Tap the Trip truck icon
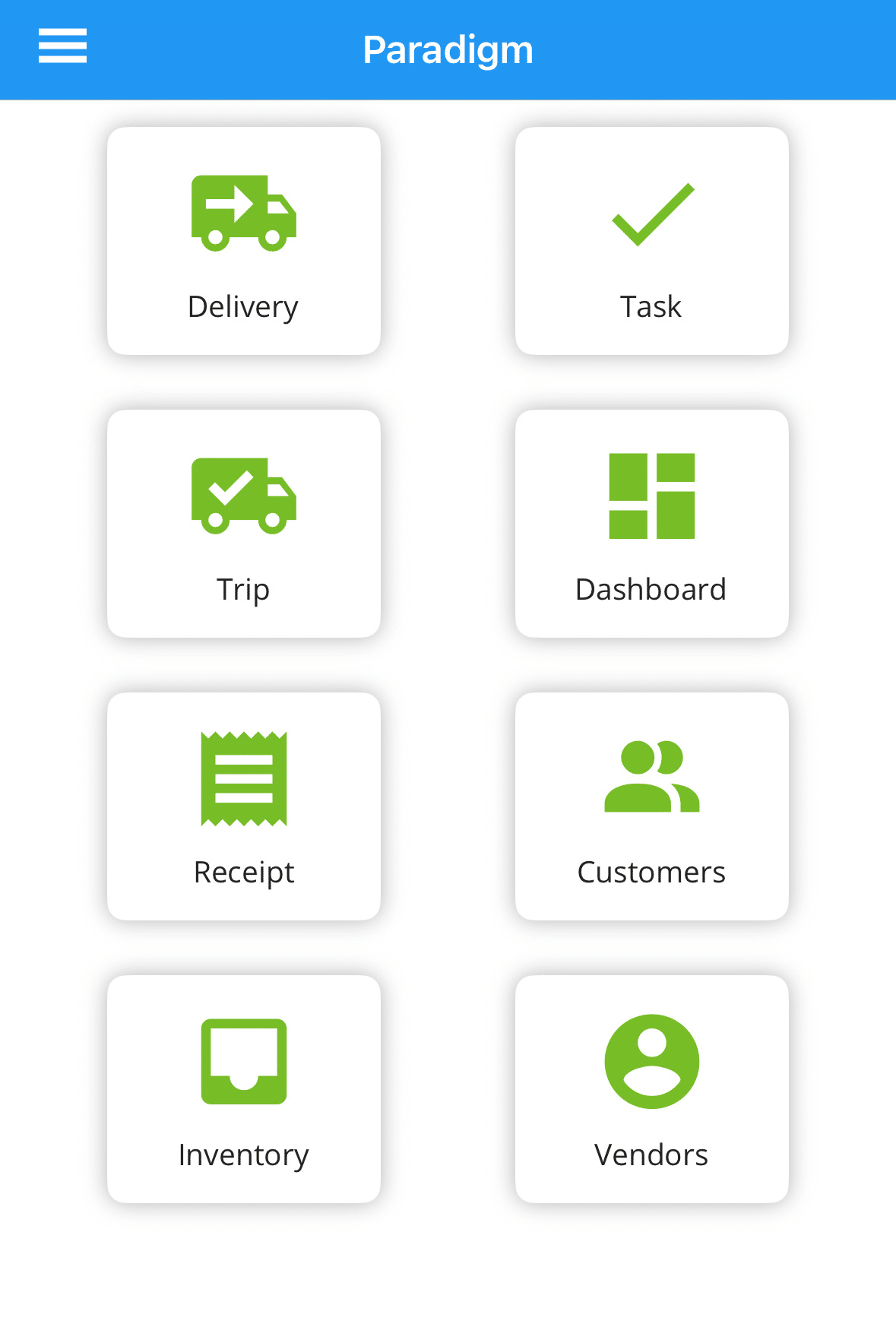The width and height of the screenshot is (896, 1321). 243,496
